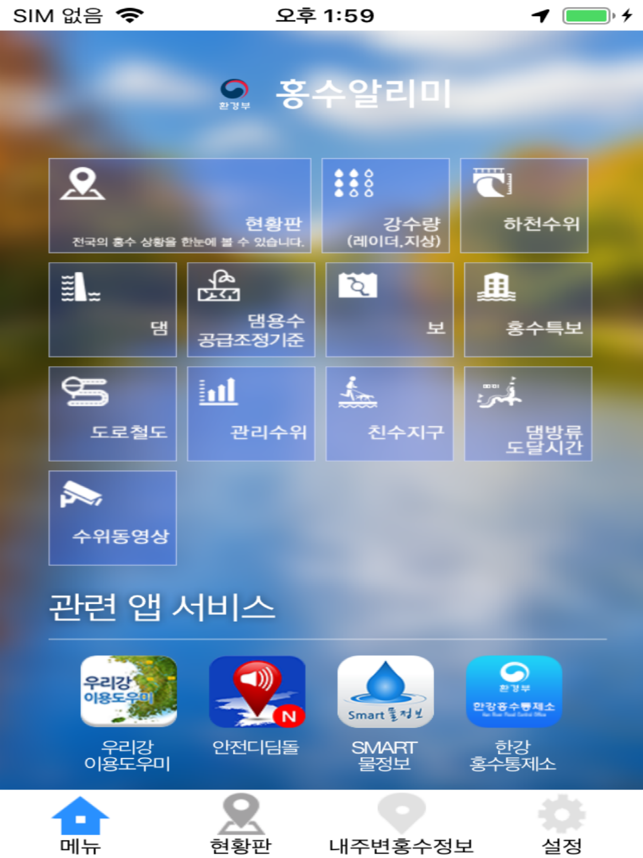Open the 홍수특보 flood warning tile
Image resolution: width=643 pixels, height=858 pixels.
tap(528, 309)
